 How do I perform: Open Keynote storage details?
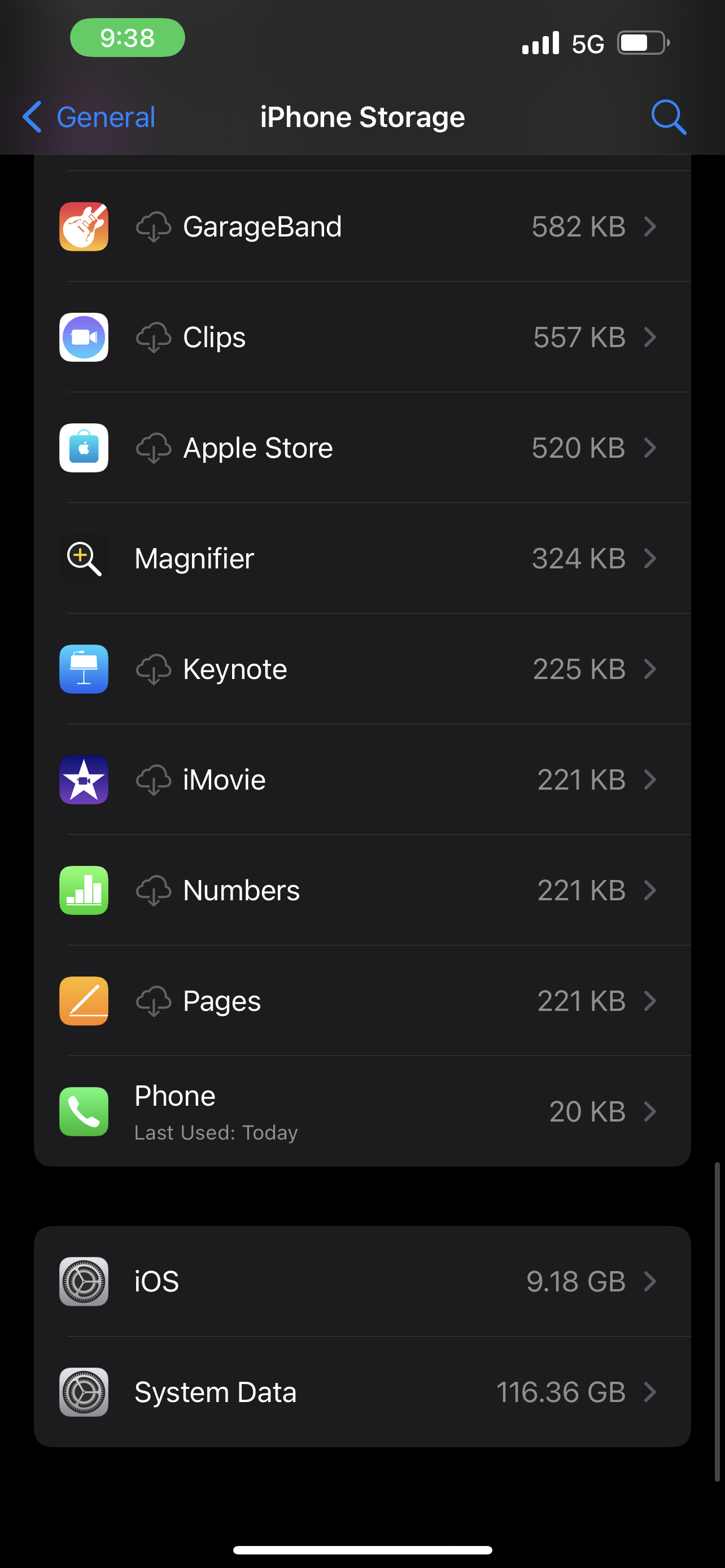point(362,669)
